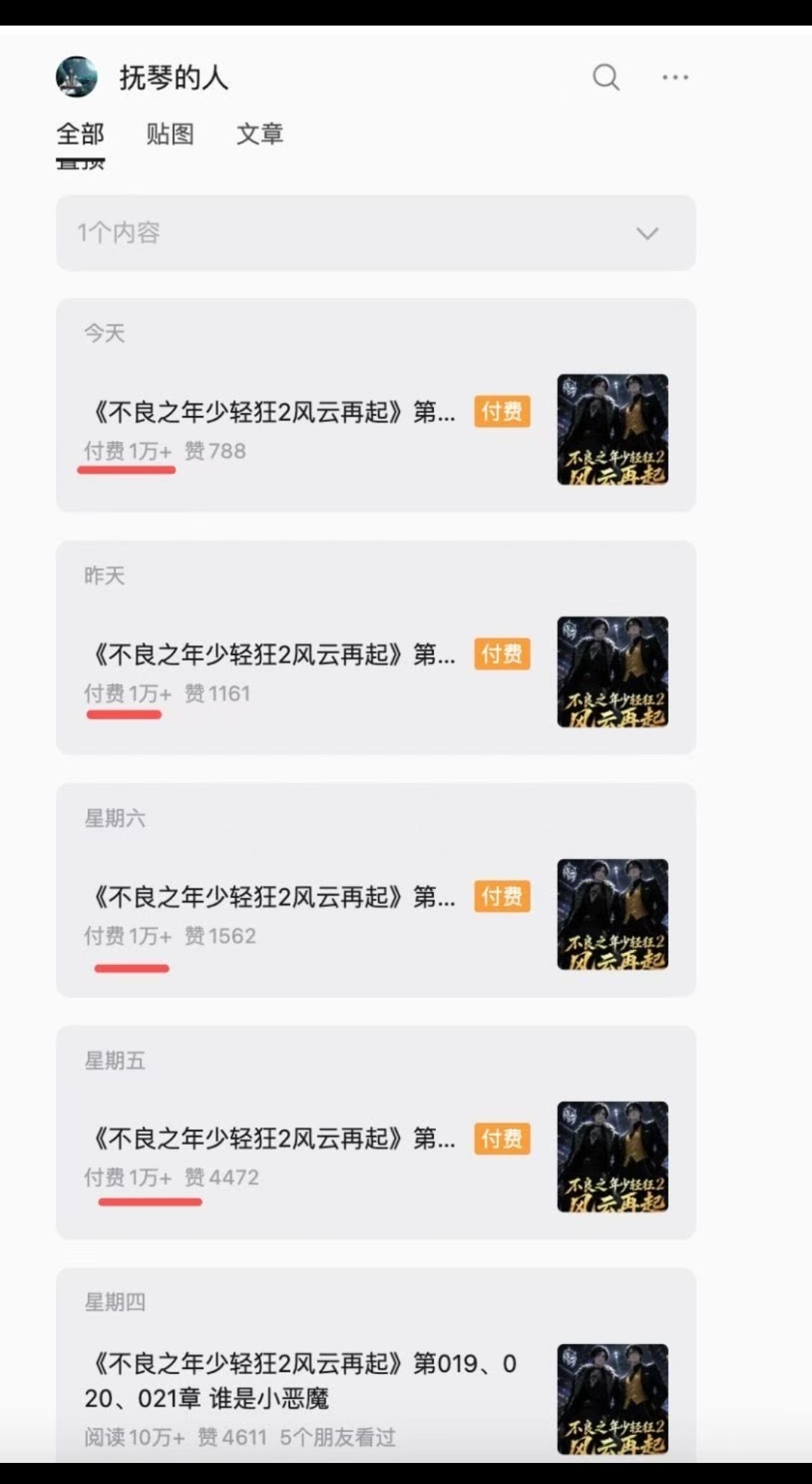Switch to the 贴图 tab
Screen dimensions: 812x1484
click(x=170, y=134)
